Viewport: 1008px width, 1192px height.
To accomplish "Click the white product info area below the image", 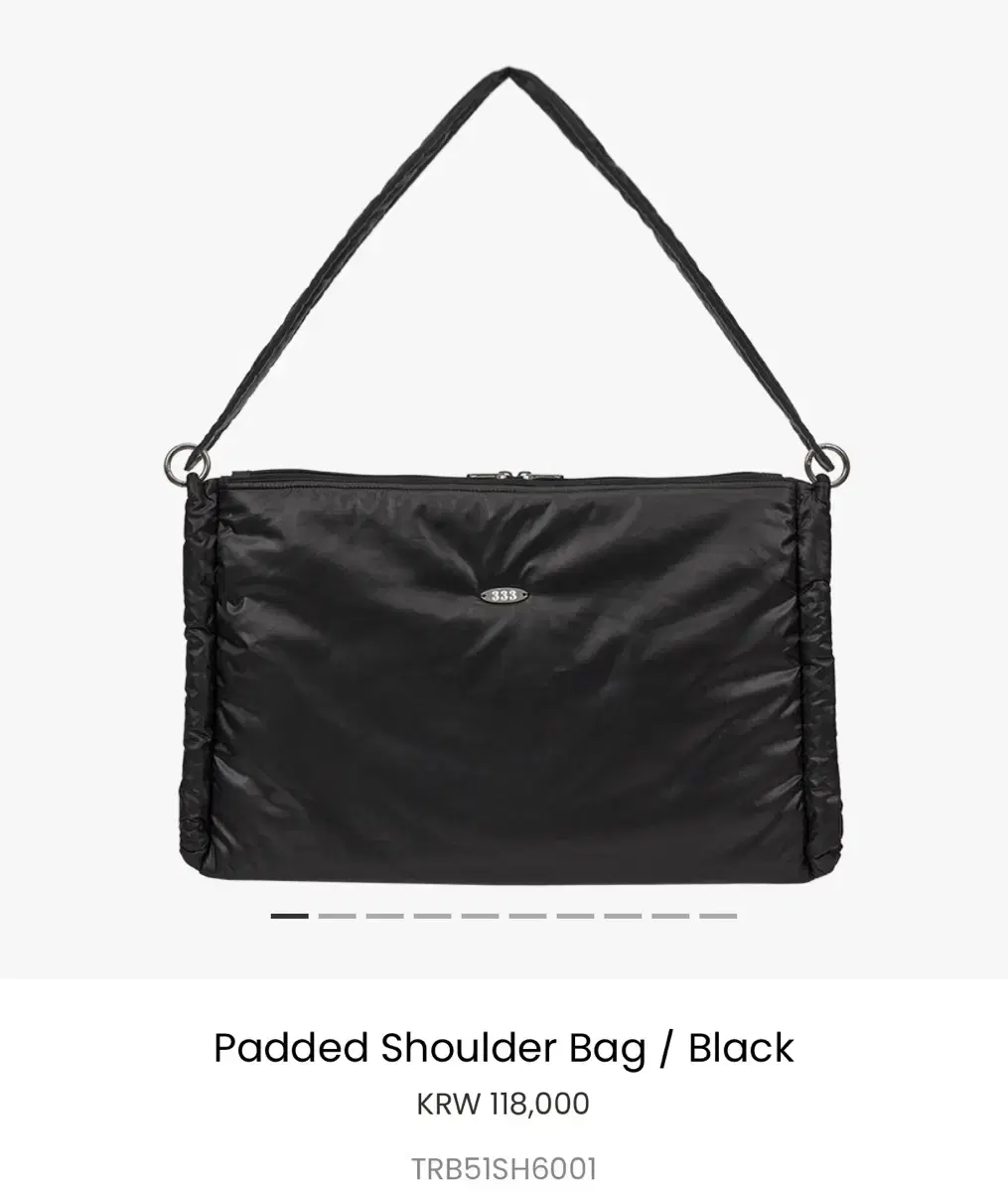I will tap(504, 1083).
